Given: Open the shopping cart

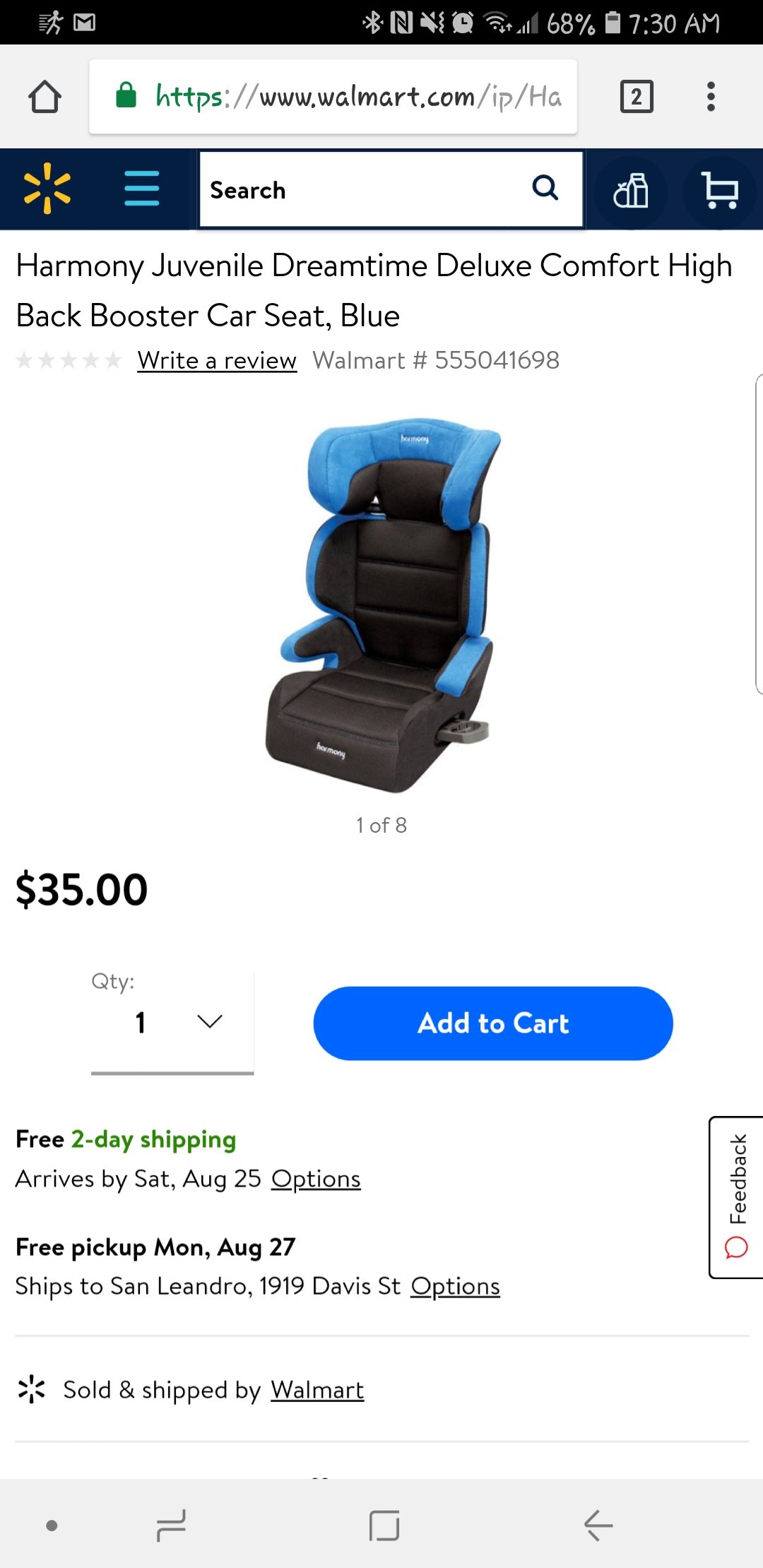Looking at the screenshot, I should point(720,191).
